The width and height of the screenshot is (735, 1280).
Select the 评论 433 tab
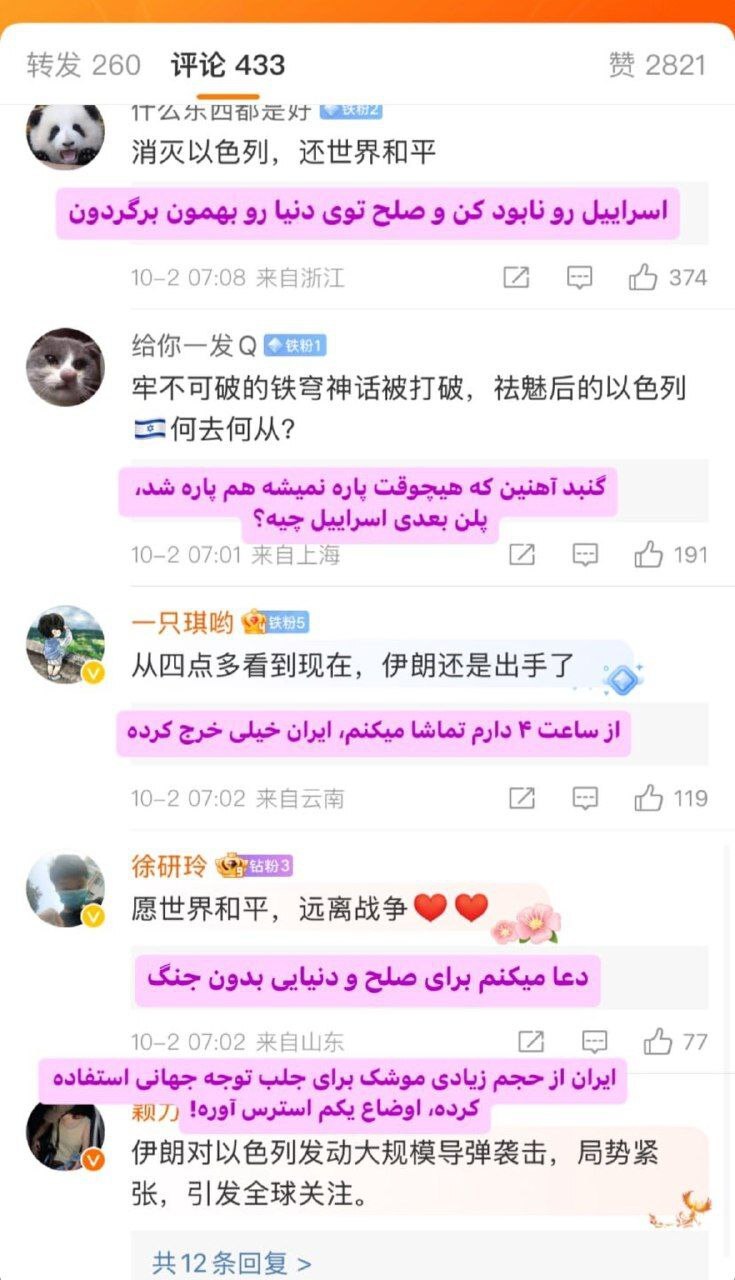(x=228, y=66)
